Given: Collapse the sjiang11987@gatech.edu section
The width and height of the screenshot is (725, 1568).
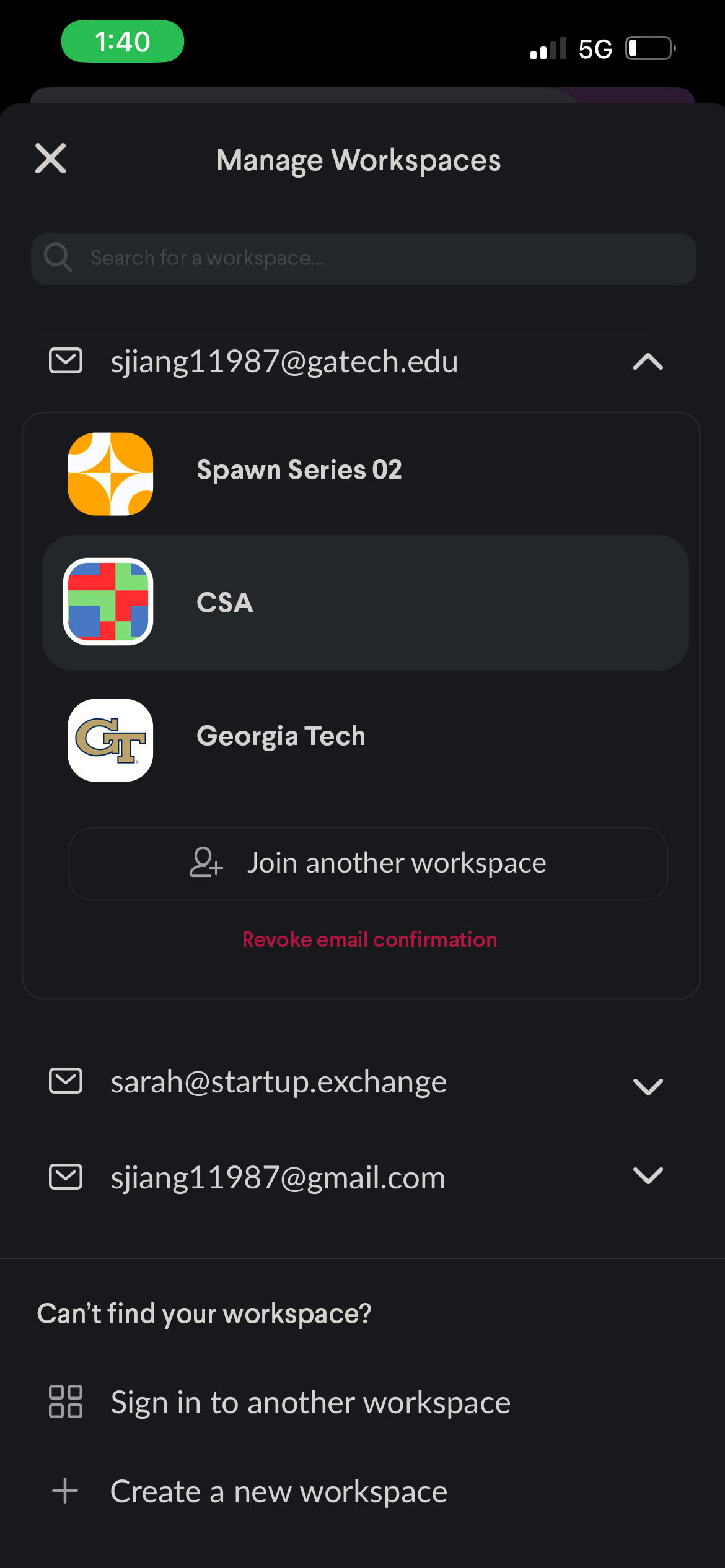Looking at the screenshot, I should [x=648, y=362].
